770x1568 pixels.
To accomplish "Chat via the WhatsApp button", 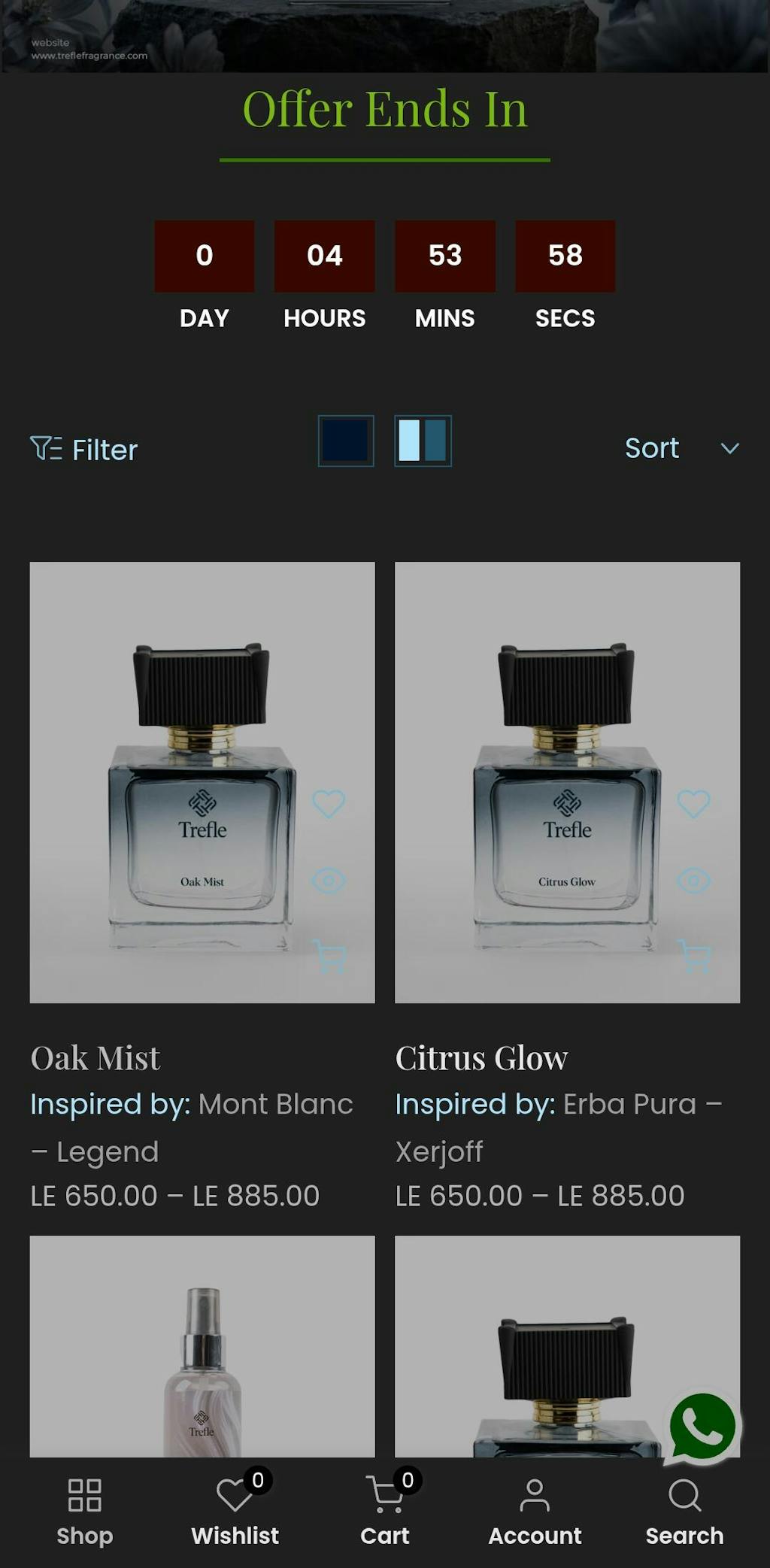I will click(x=702, y=1427).
